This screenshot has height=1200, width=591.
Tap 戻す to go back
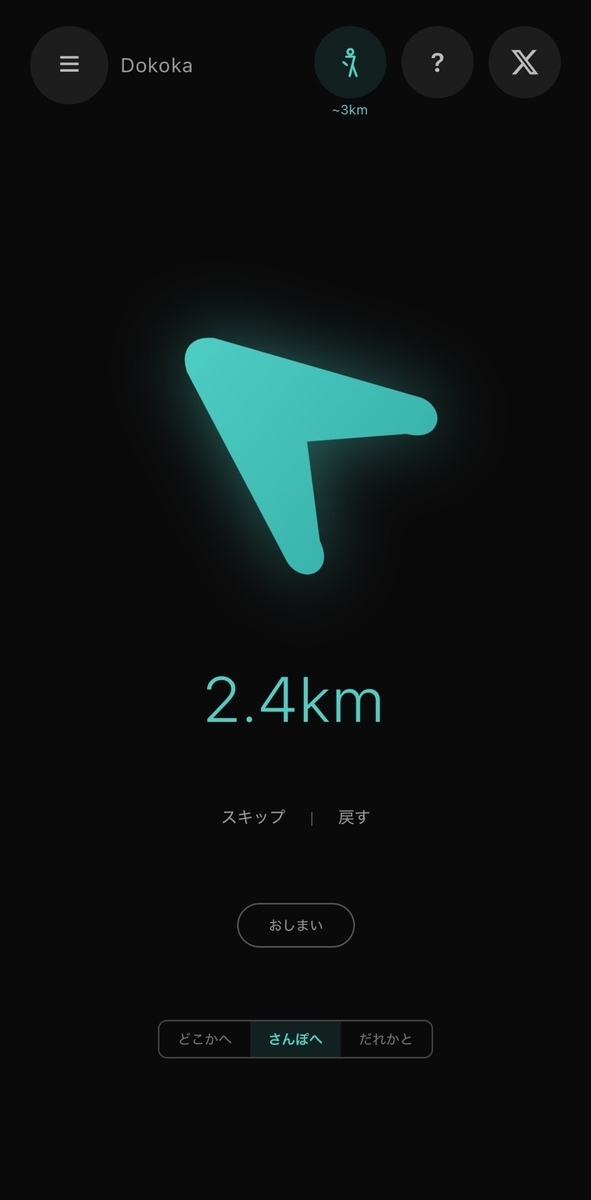pyautogui.click(x=354, y=817)
